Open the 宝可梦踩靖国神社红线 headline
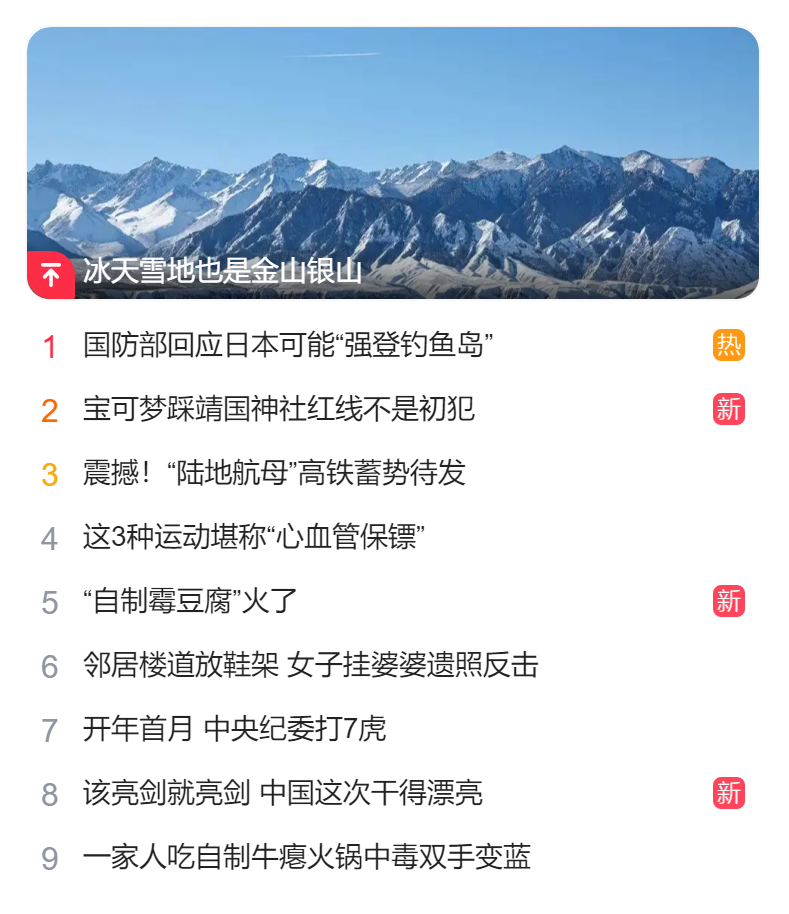 tap(260, 407)
